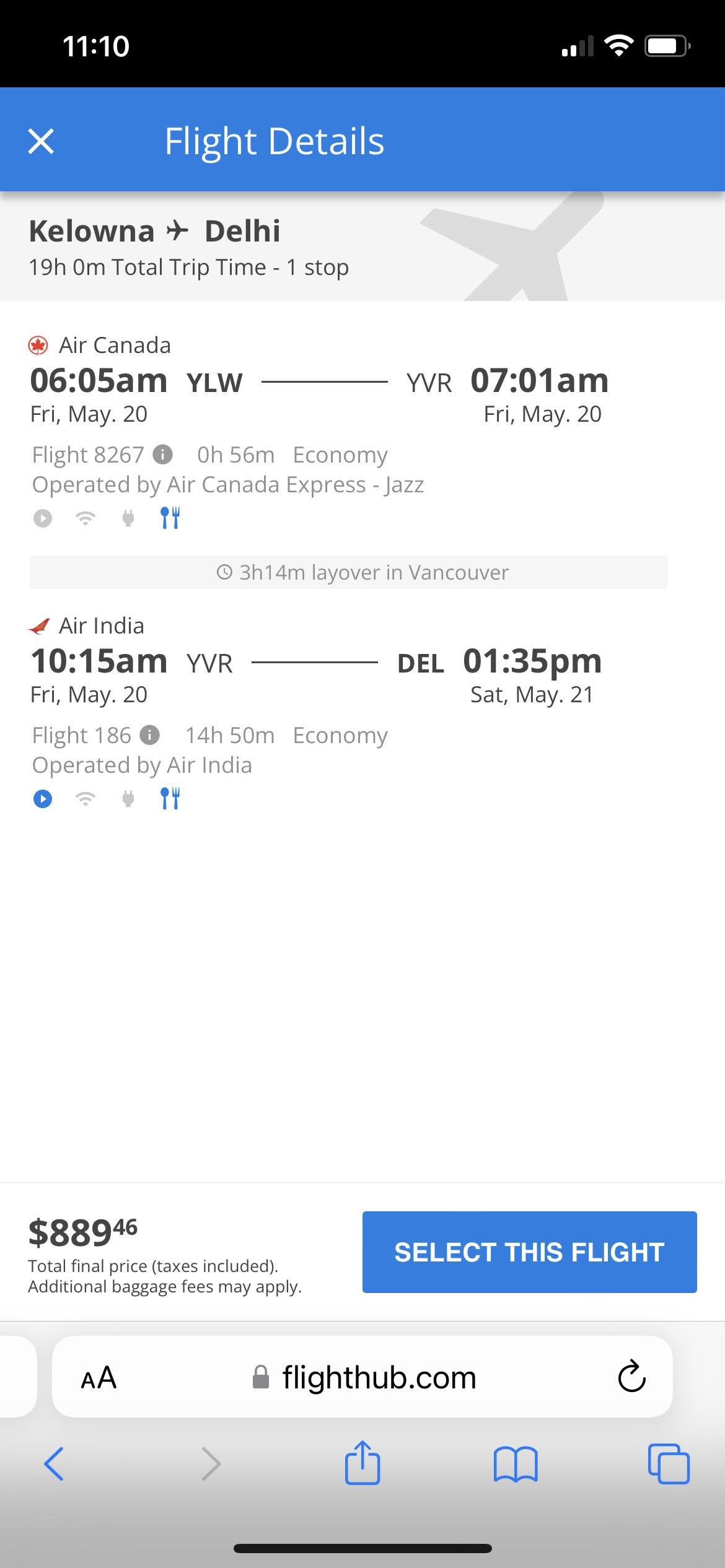Show all open Safari tabs
This screenshot has width=725, height=1568.
(x=668, y=1464)
